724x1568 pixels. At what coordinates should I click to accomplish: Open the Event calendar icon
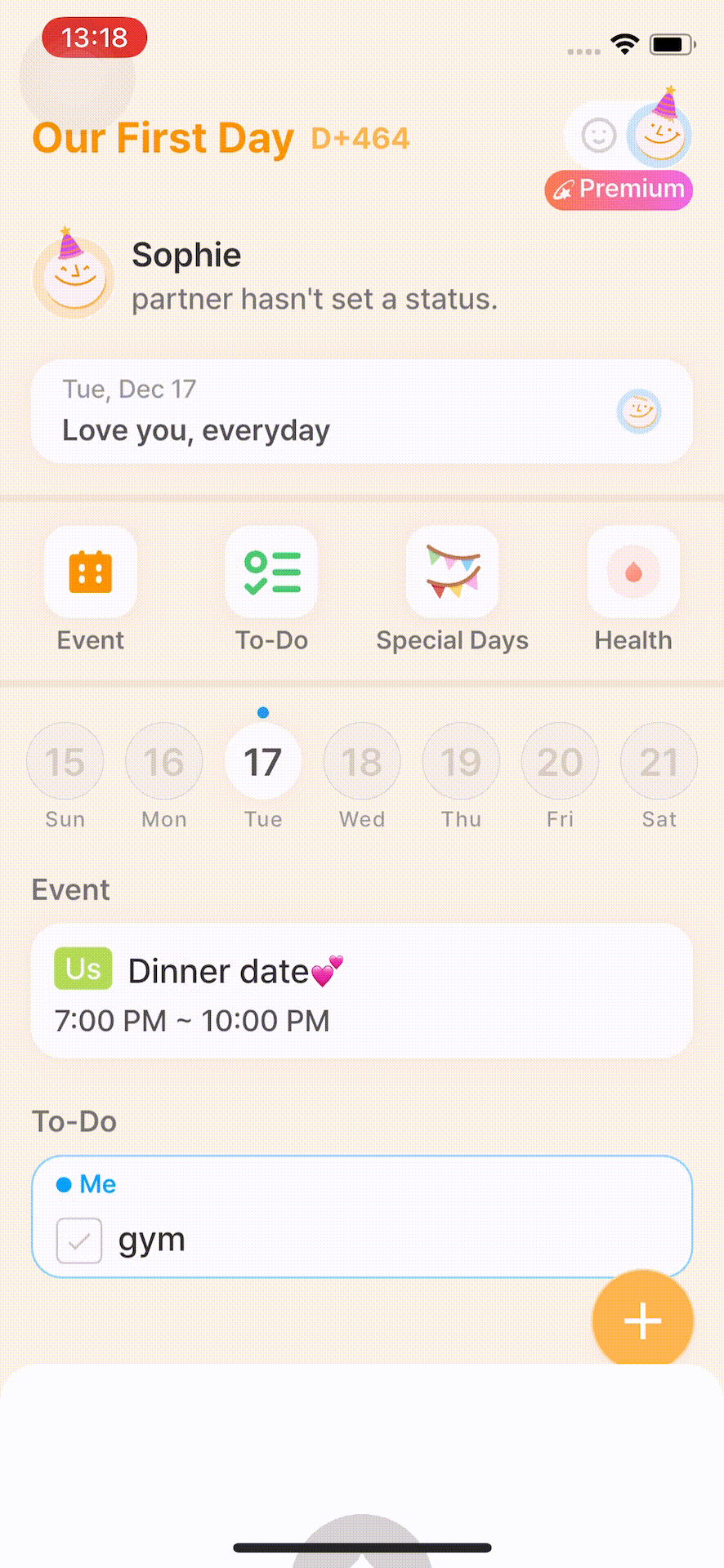(x=90, y=572)
